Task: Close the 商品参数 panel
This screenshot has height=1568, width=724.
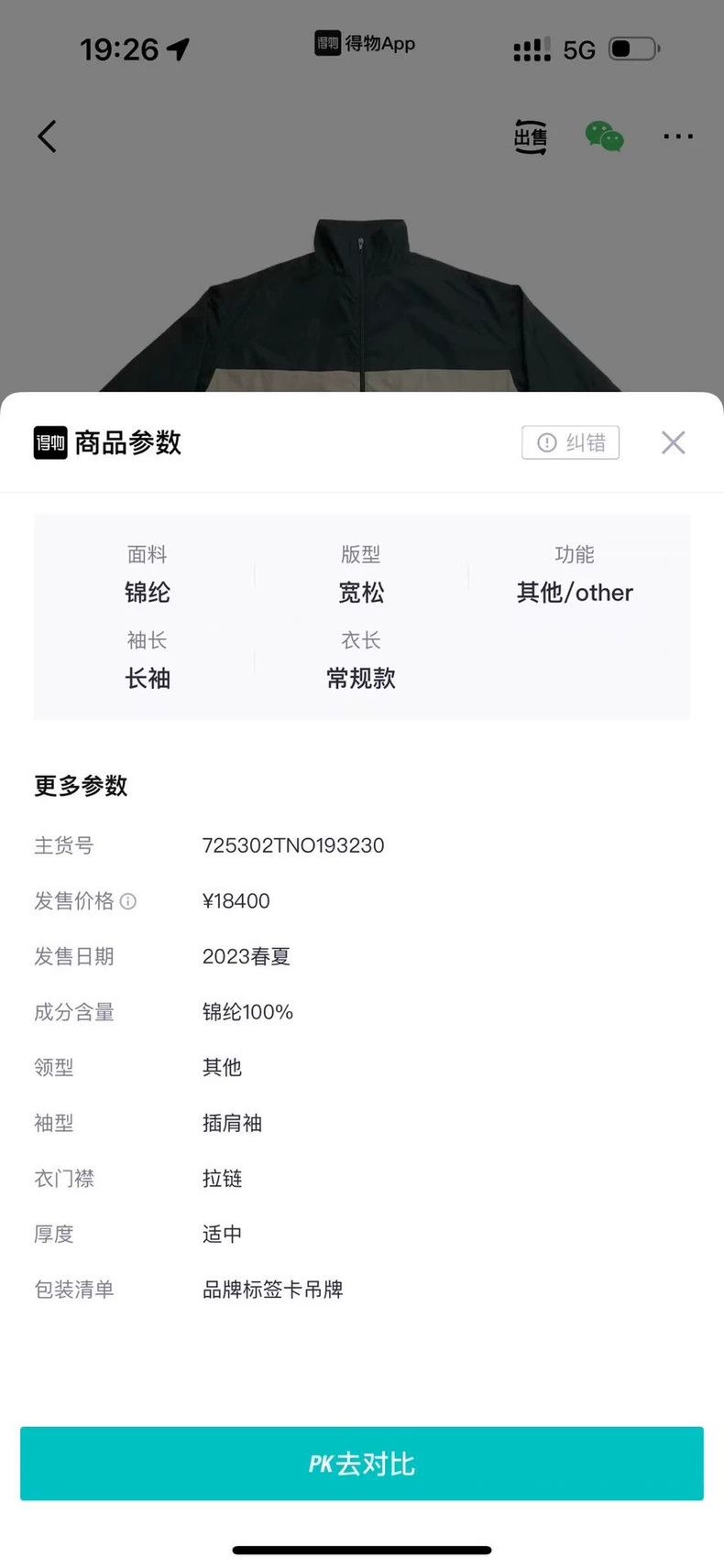Action: click(x=673, y=443)
